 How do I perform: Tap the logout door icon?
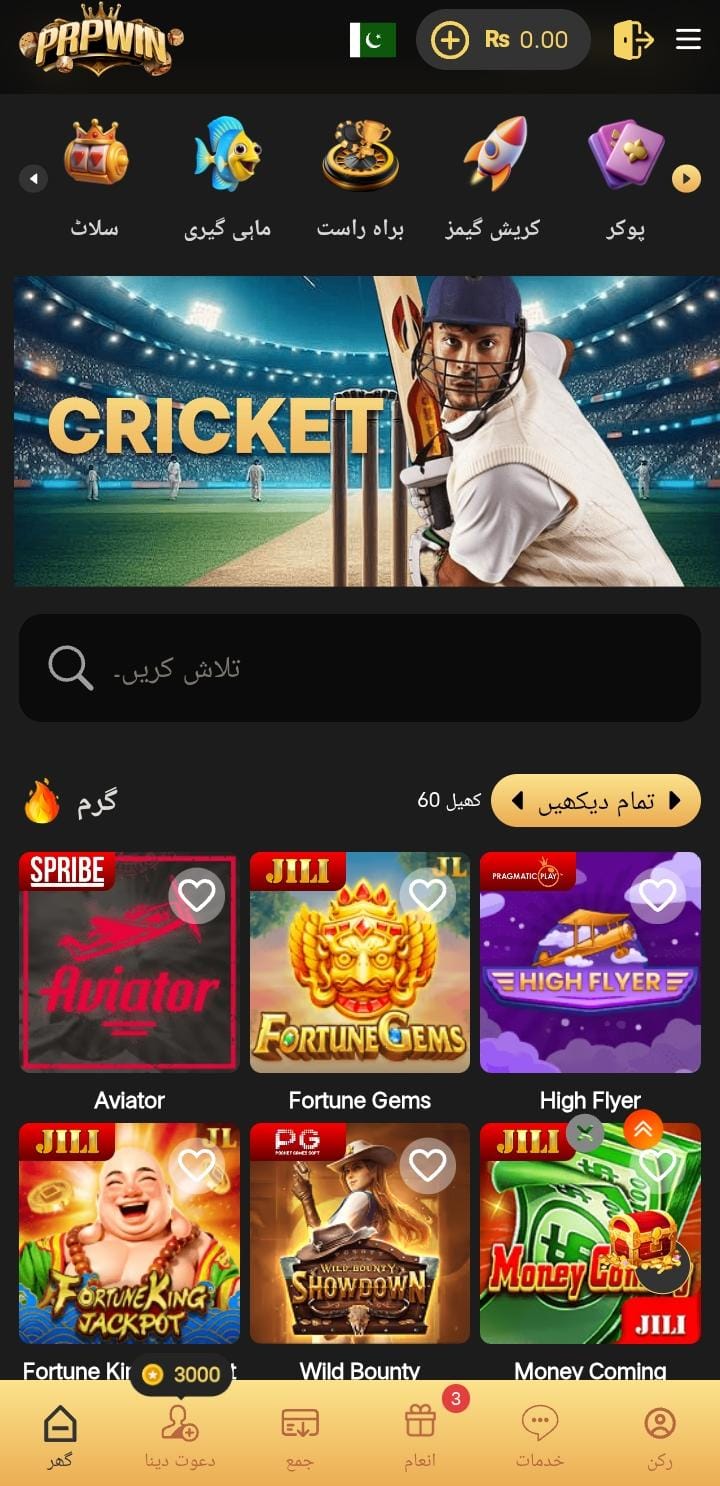point(632,40)
